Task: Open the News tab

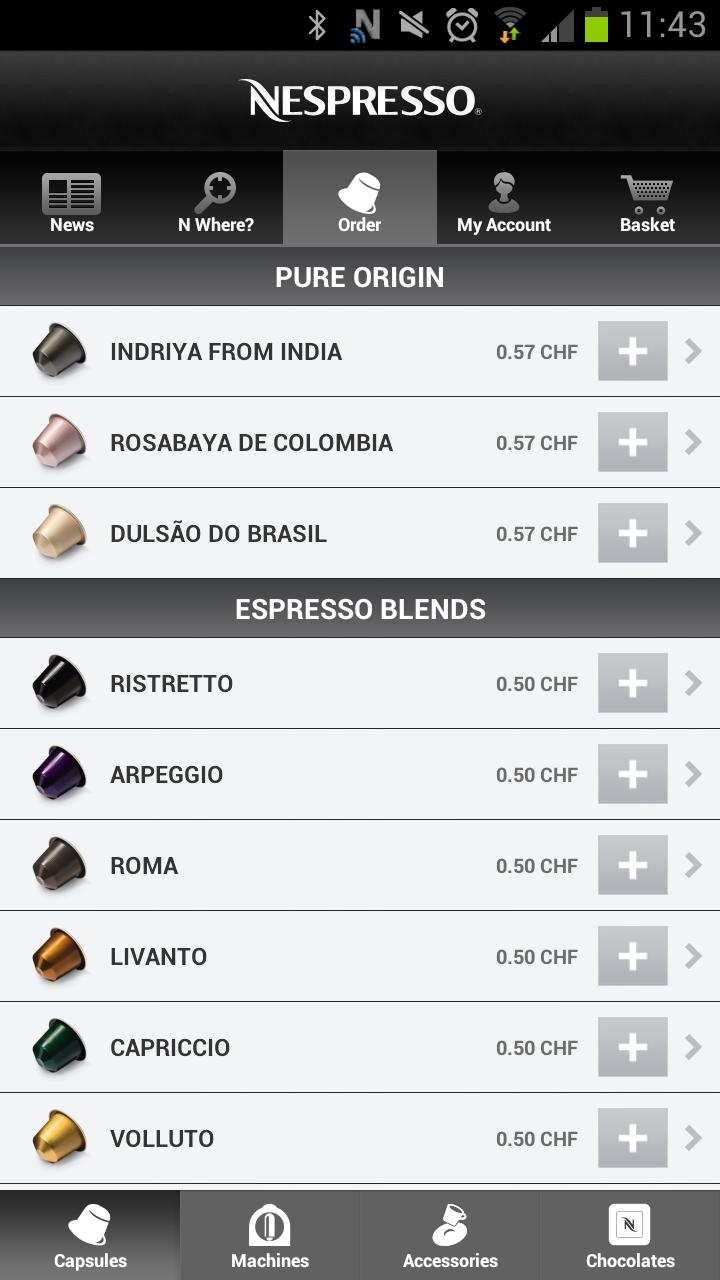Action: (72, 198)
